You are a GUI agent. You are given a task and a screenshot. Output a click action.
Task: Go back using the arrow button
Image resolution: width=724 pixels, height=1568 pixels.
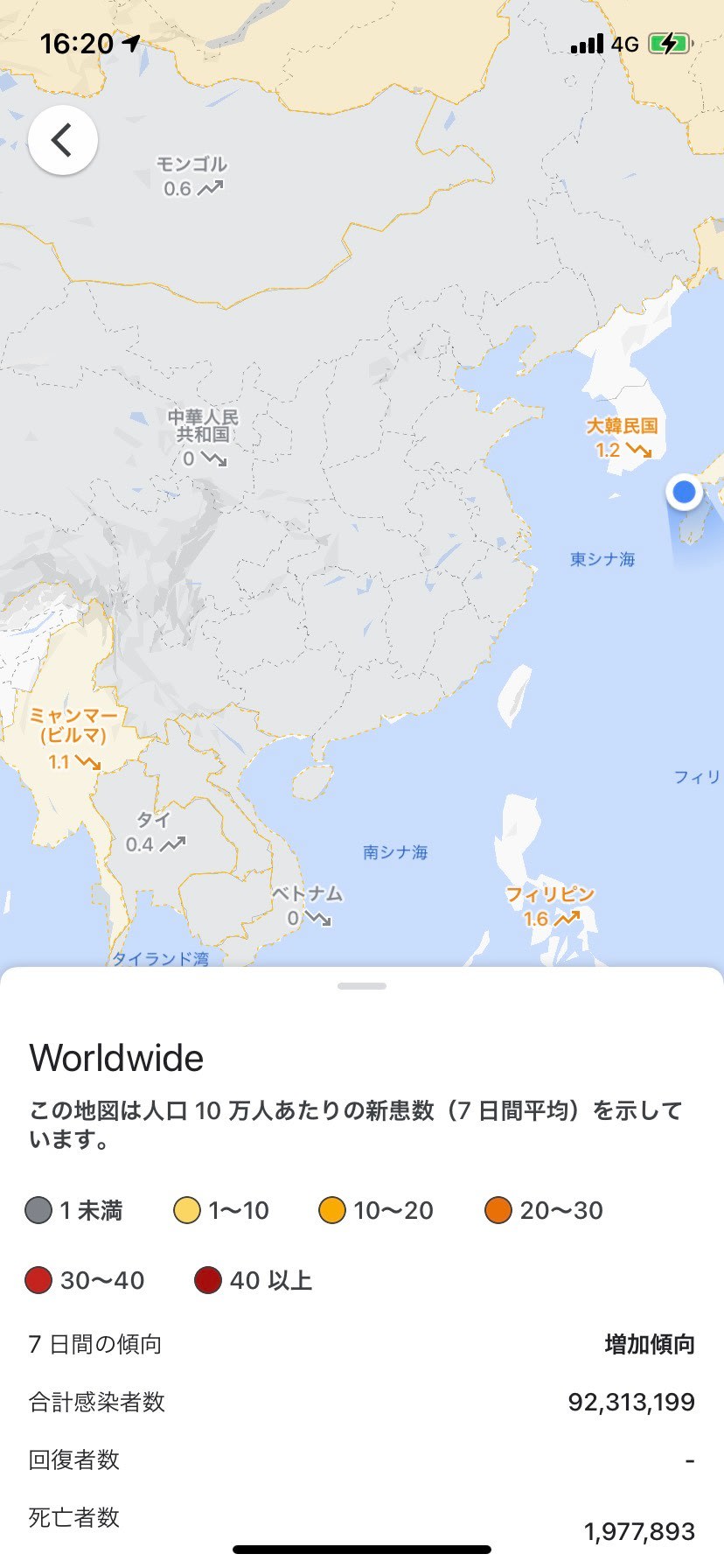coord(62,140)
